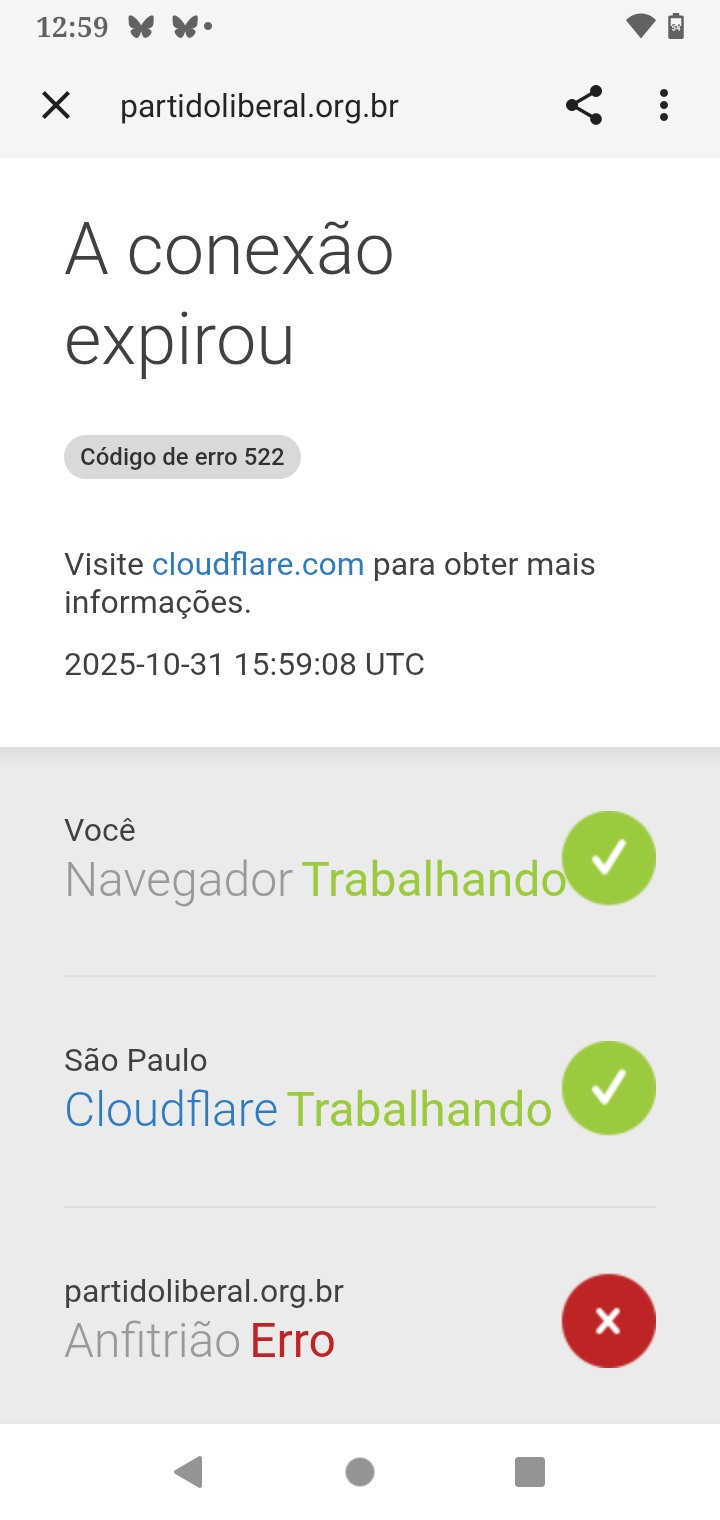Open the three-dot overflow menu
The image size is (720, 1520).
[664, 105]
